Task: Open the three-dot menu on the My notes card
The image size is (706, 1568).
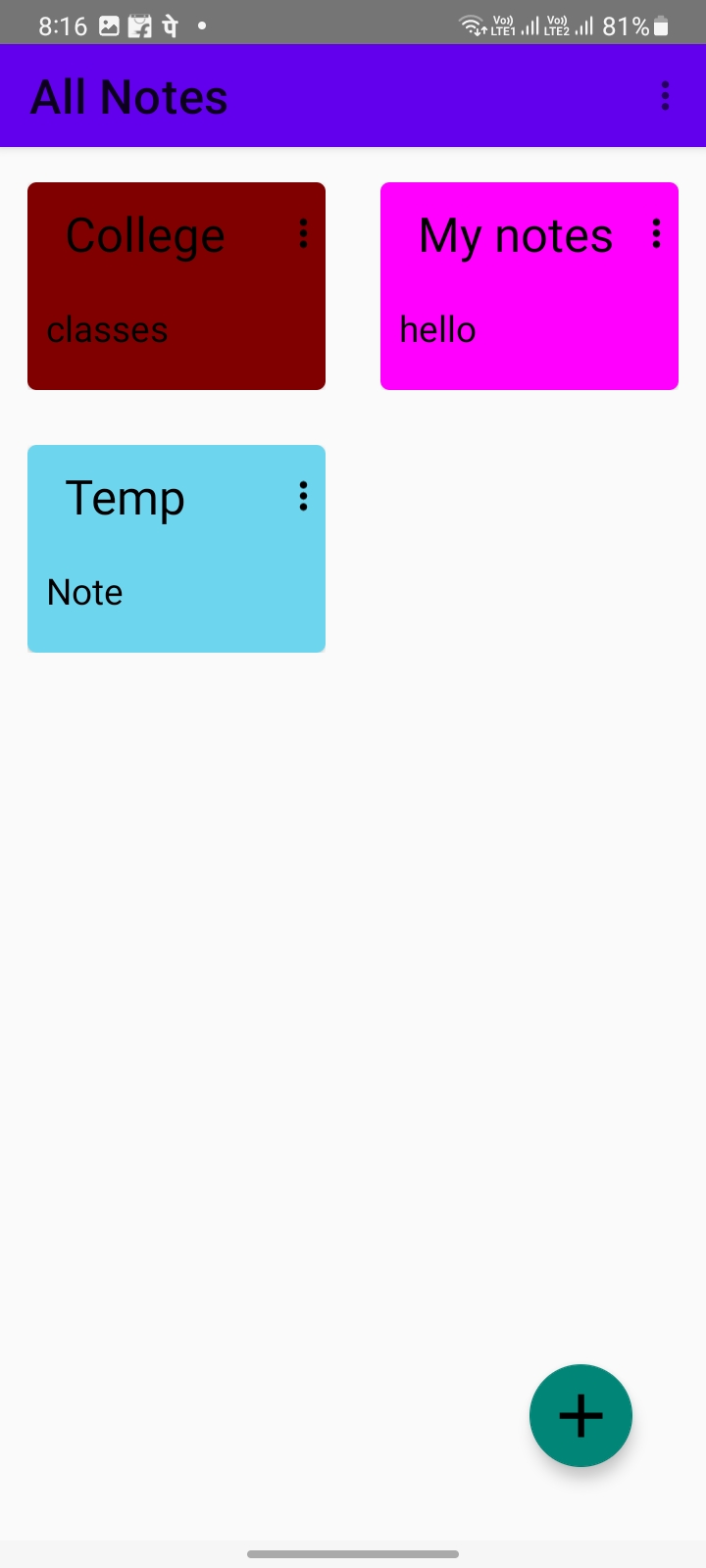Action: coord(656,233)
